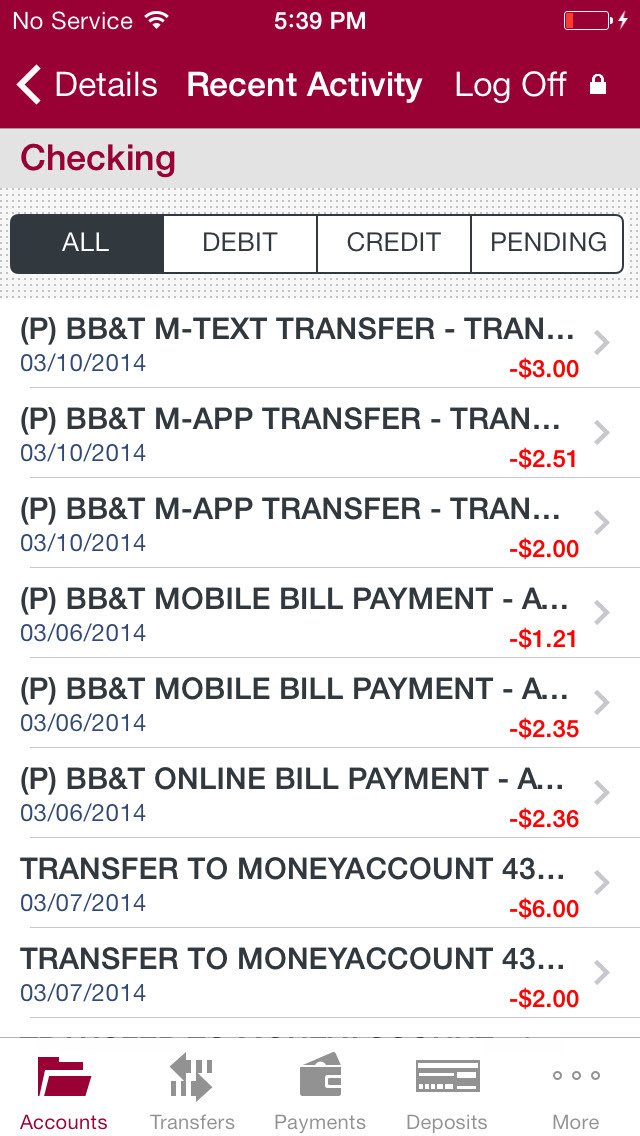
Task: View the MOBILE BILL PAYMENT -$1.21 entry
Action: (x=320, y=613)
